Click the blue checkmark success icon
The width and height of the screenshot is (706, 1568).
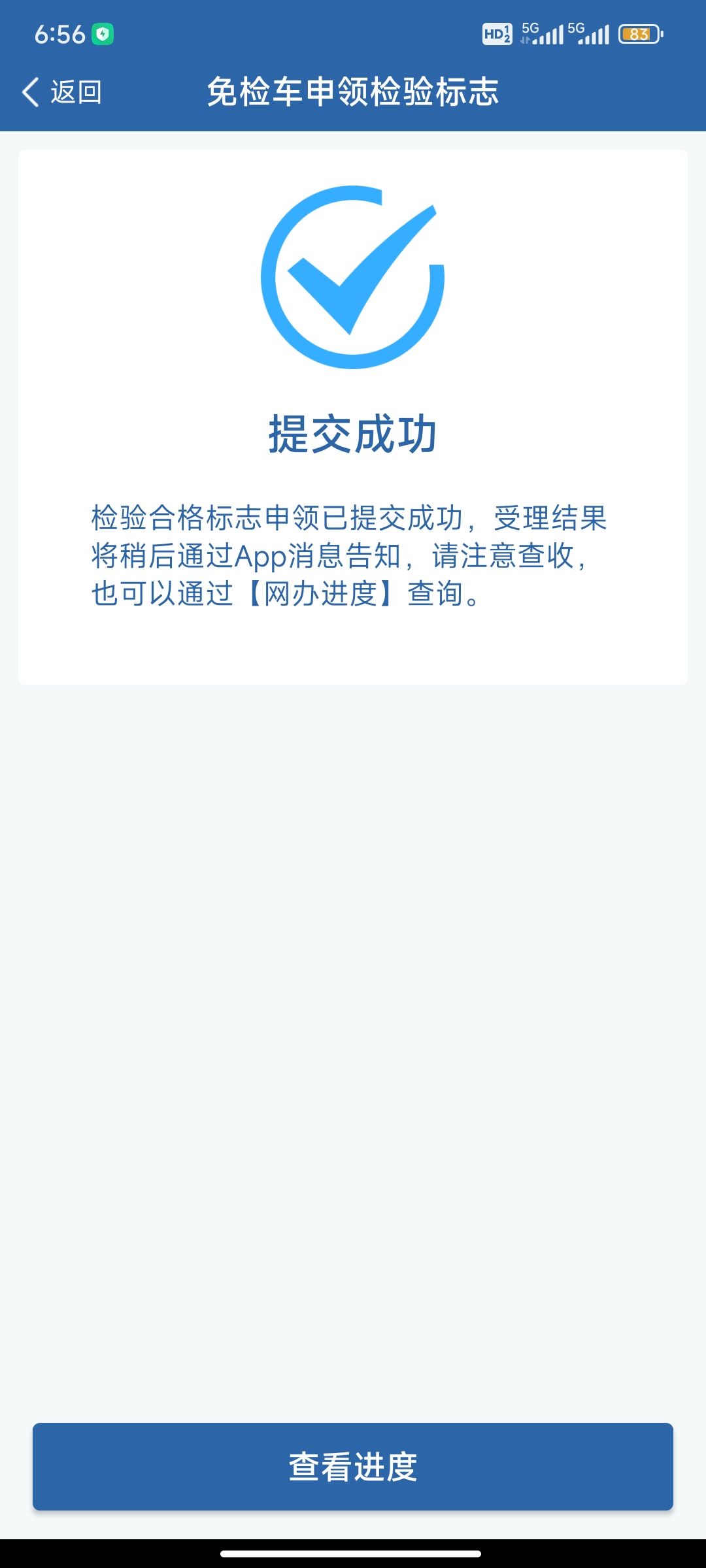point(352,278)
